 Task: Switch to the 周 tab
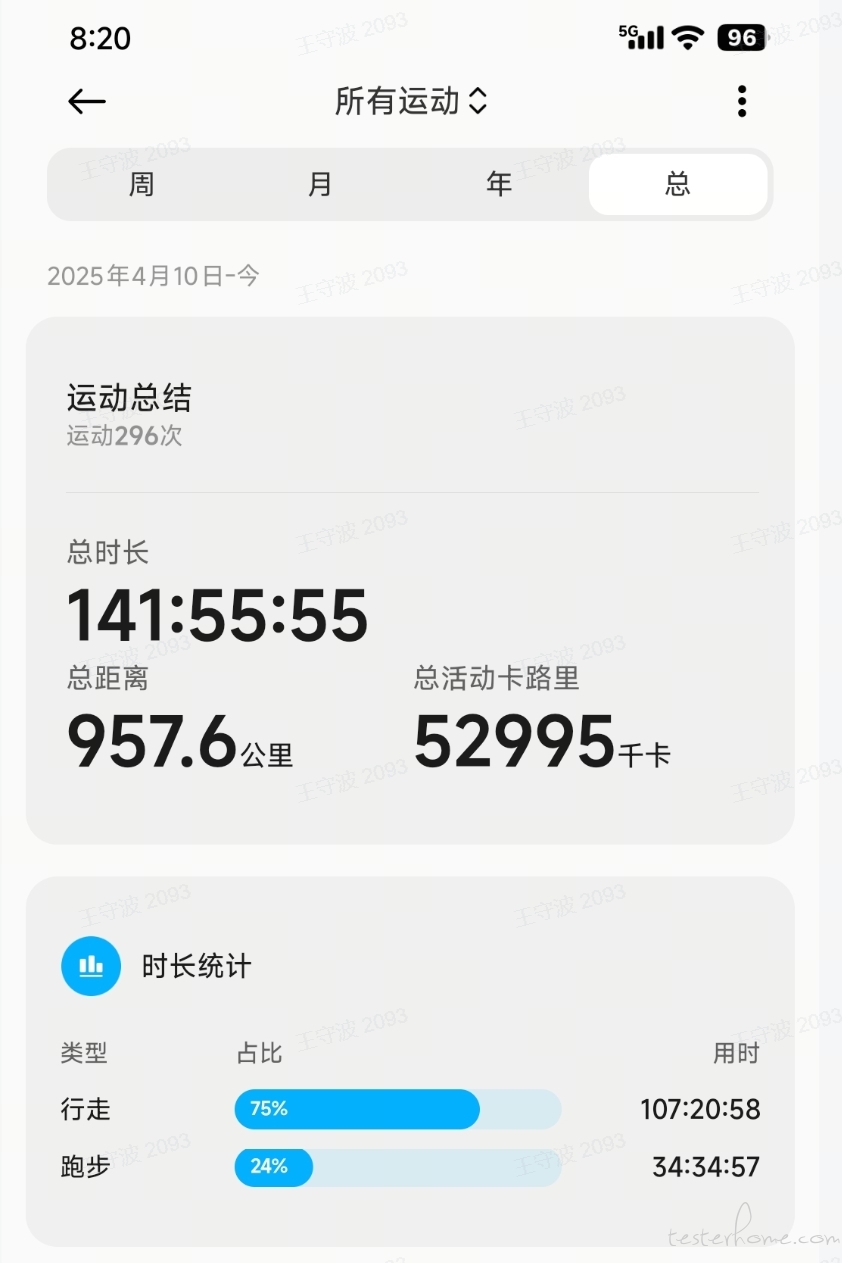[x=141, y=185]
